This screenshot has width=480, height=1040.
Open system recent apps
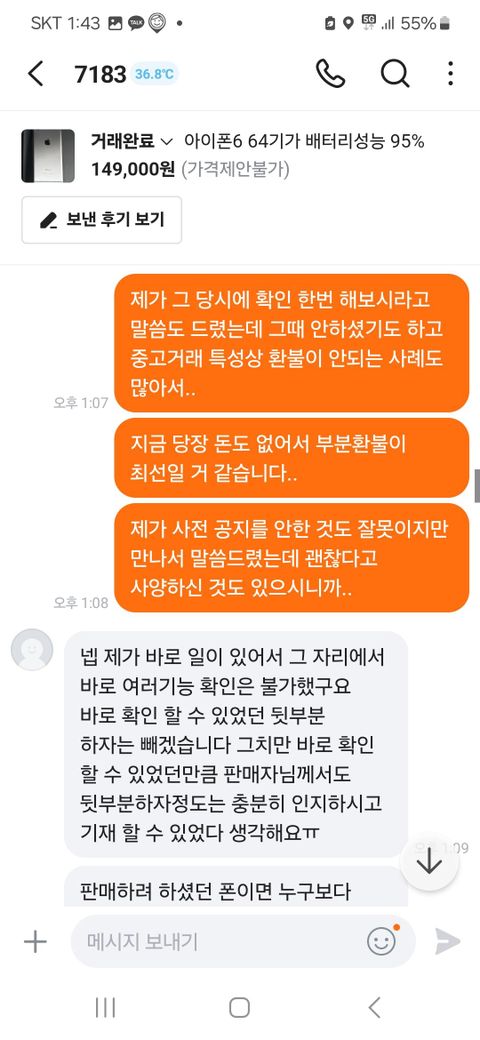pyautogui.click(x=105, y=1008)
